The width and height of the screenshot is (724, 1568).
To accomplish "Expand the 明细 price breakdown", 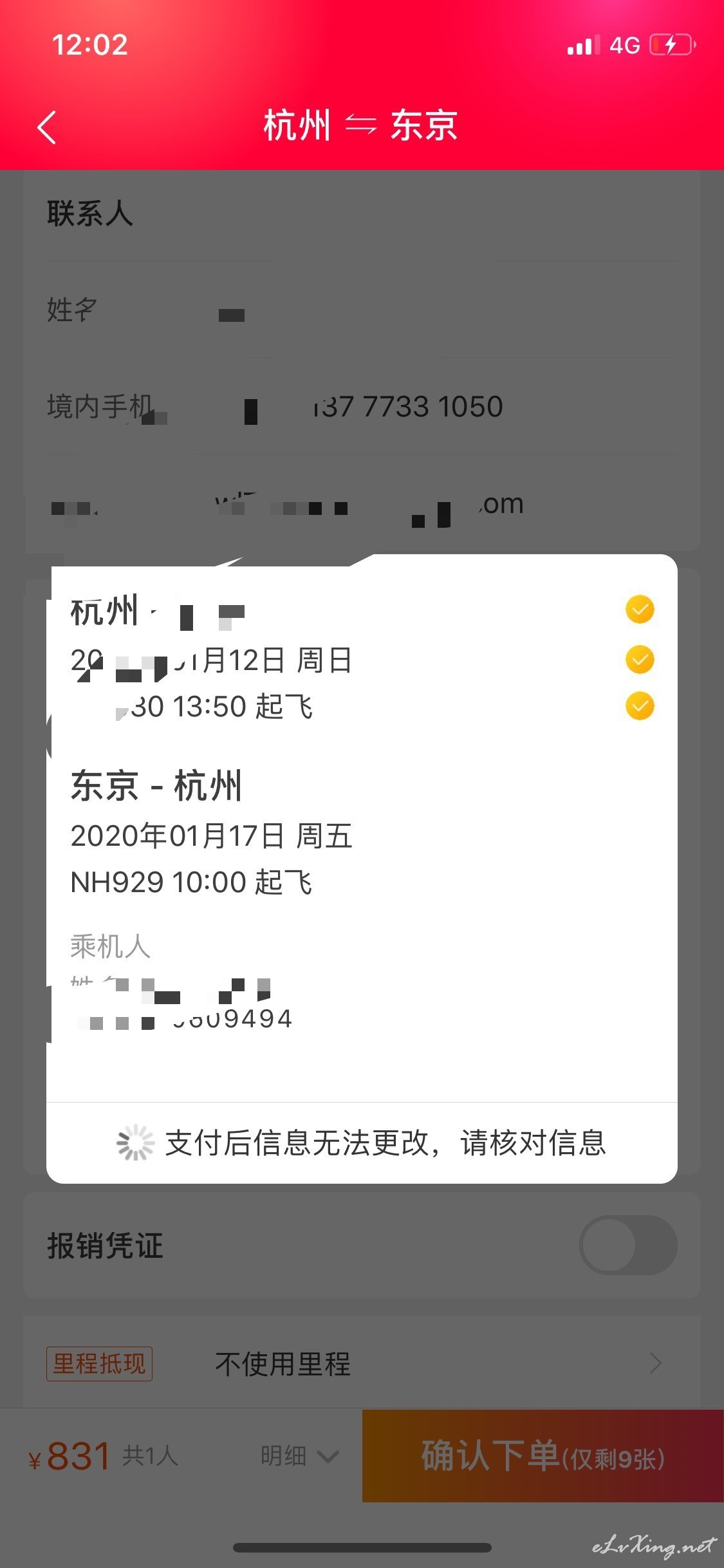I will [x=300, y=1456].
